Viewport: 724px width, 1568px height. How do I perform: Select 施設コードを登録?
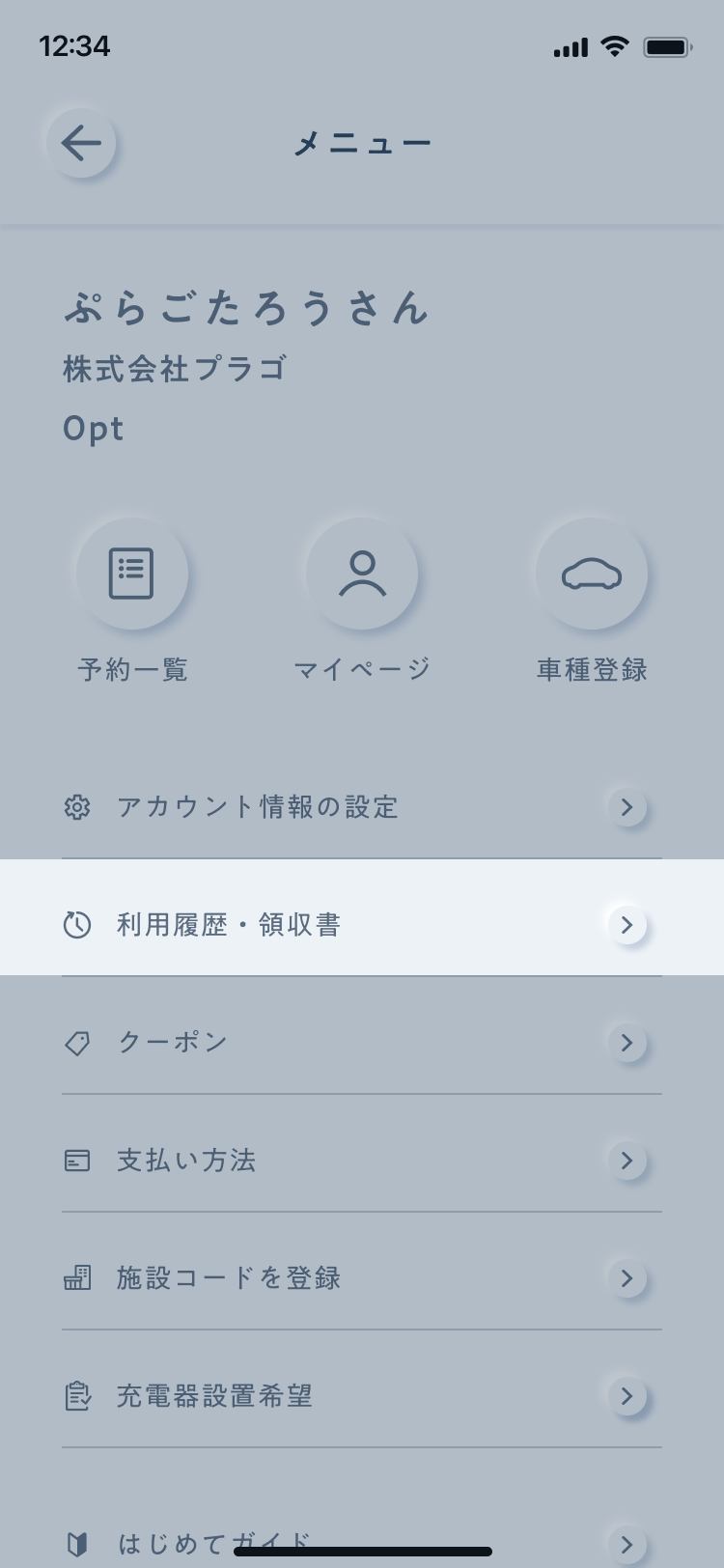pos(362,1278)
